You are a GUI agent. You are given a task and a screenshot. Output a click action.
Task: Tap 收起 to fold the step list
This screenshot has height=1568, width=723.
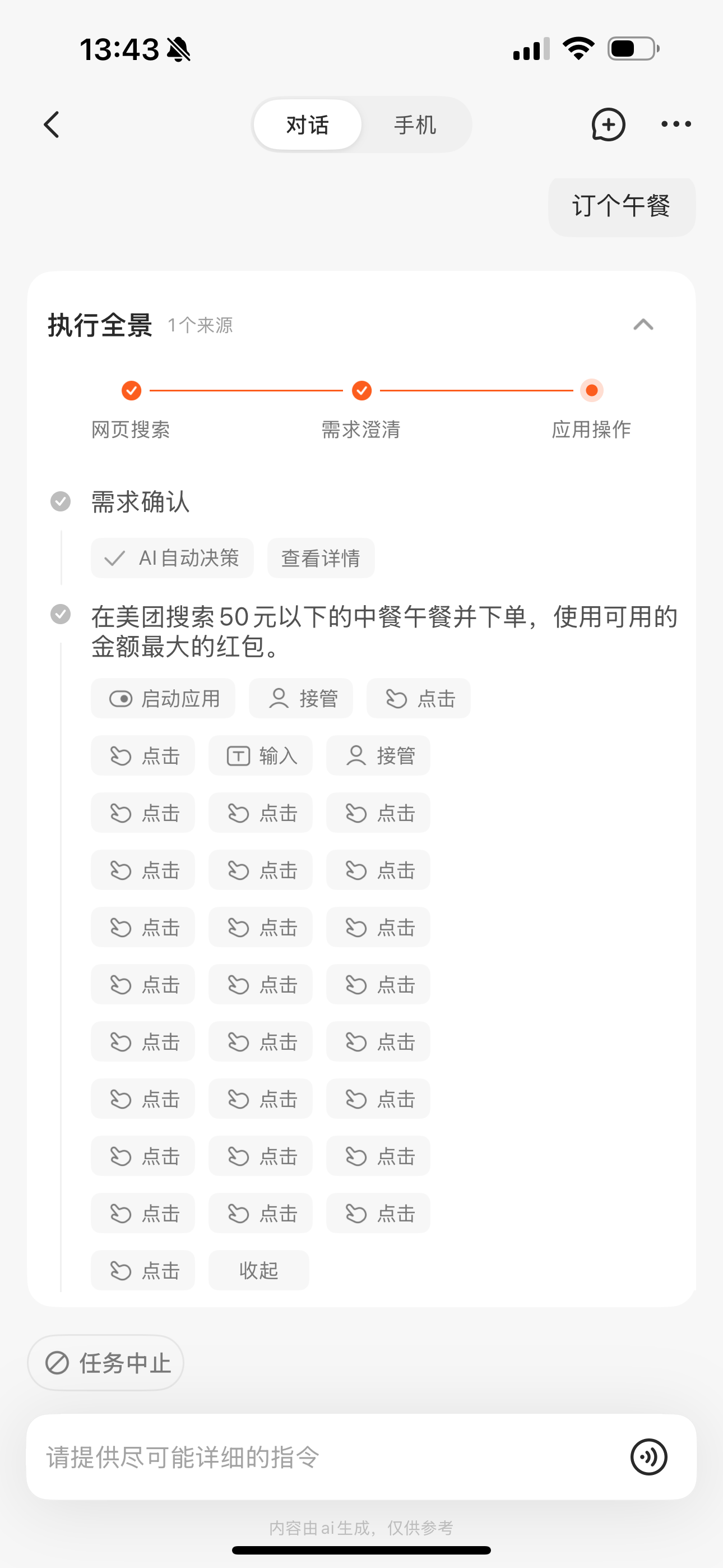point(258,1270)
